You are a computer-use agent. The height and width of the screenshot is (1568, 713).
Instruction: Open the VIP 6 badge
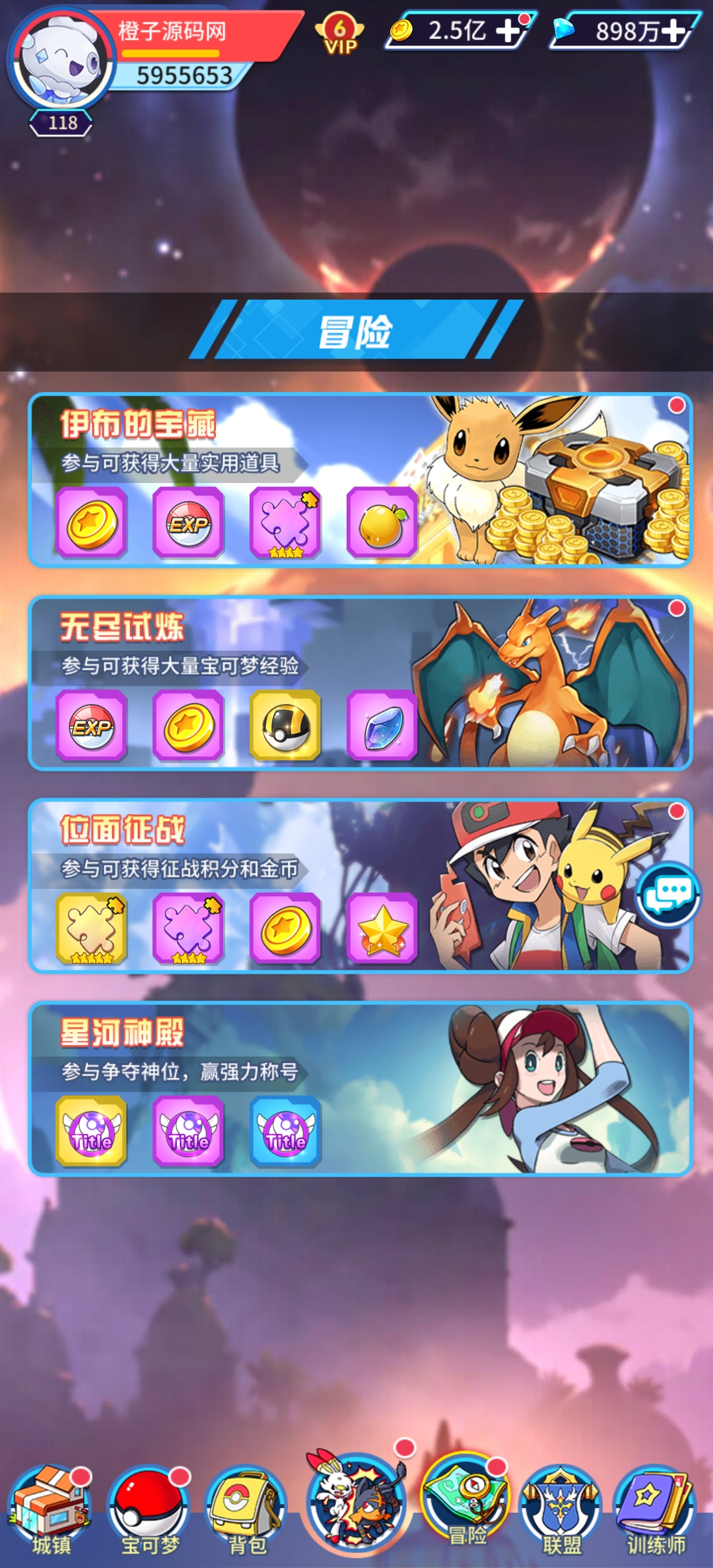pyautogui.click(x=340, y=34)
